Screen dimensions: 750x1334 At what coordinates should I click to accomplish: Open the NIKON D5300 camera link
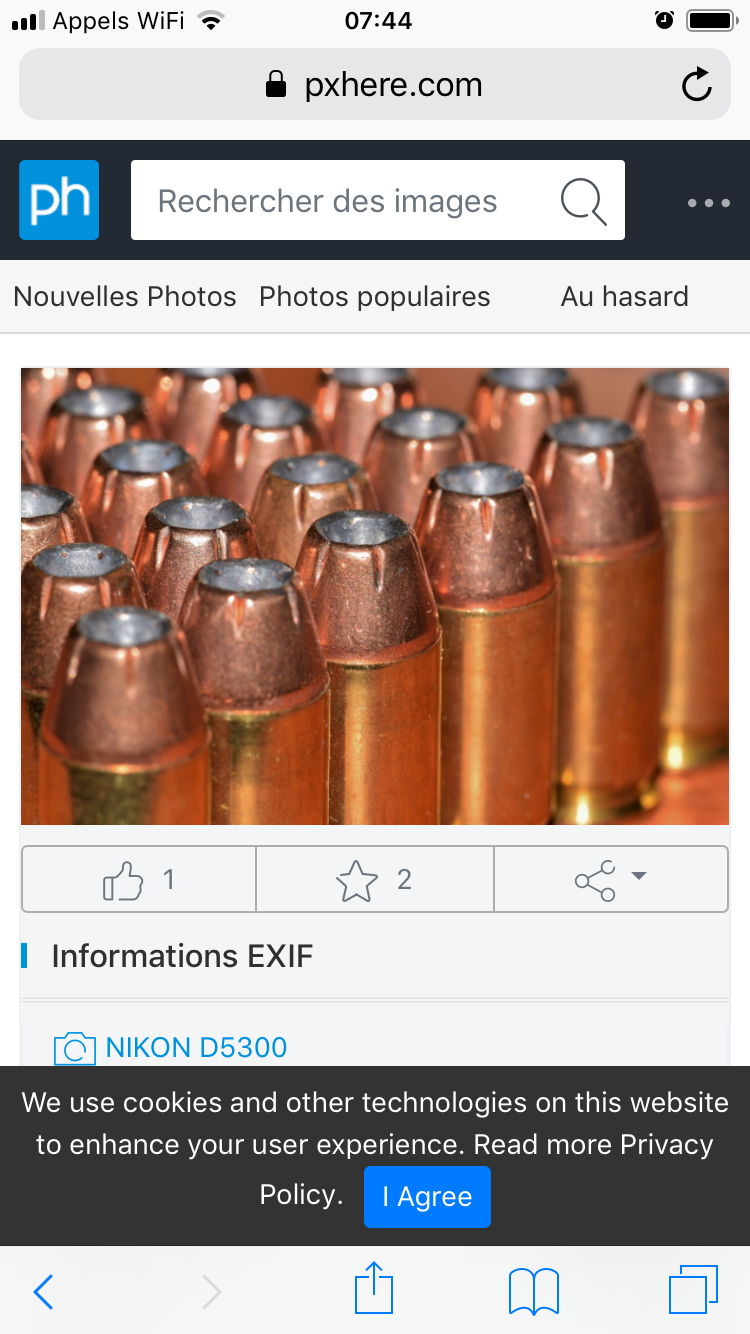click(x=196, y=1047)
